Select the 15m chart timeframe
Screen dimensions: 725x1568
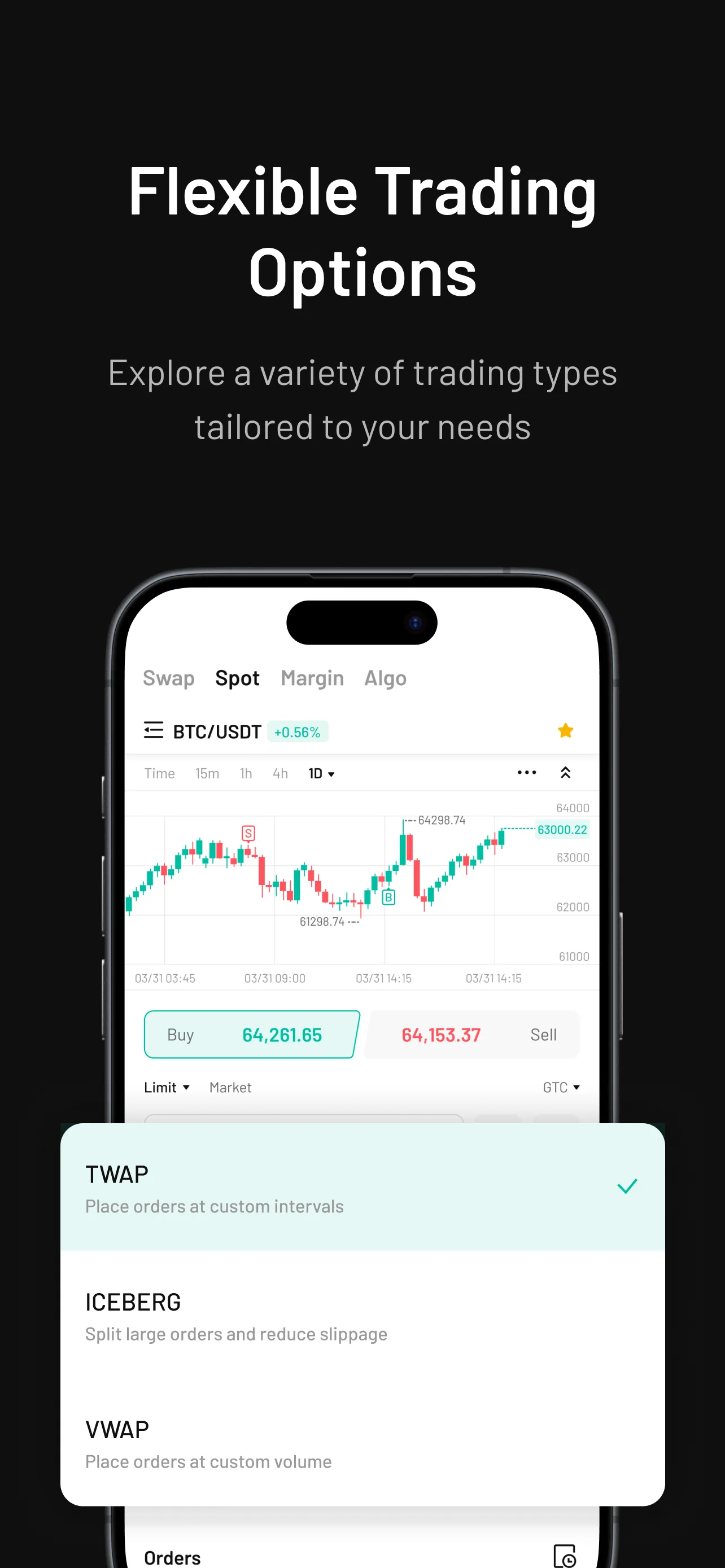point(207,773)
